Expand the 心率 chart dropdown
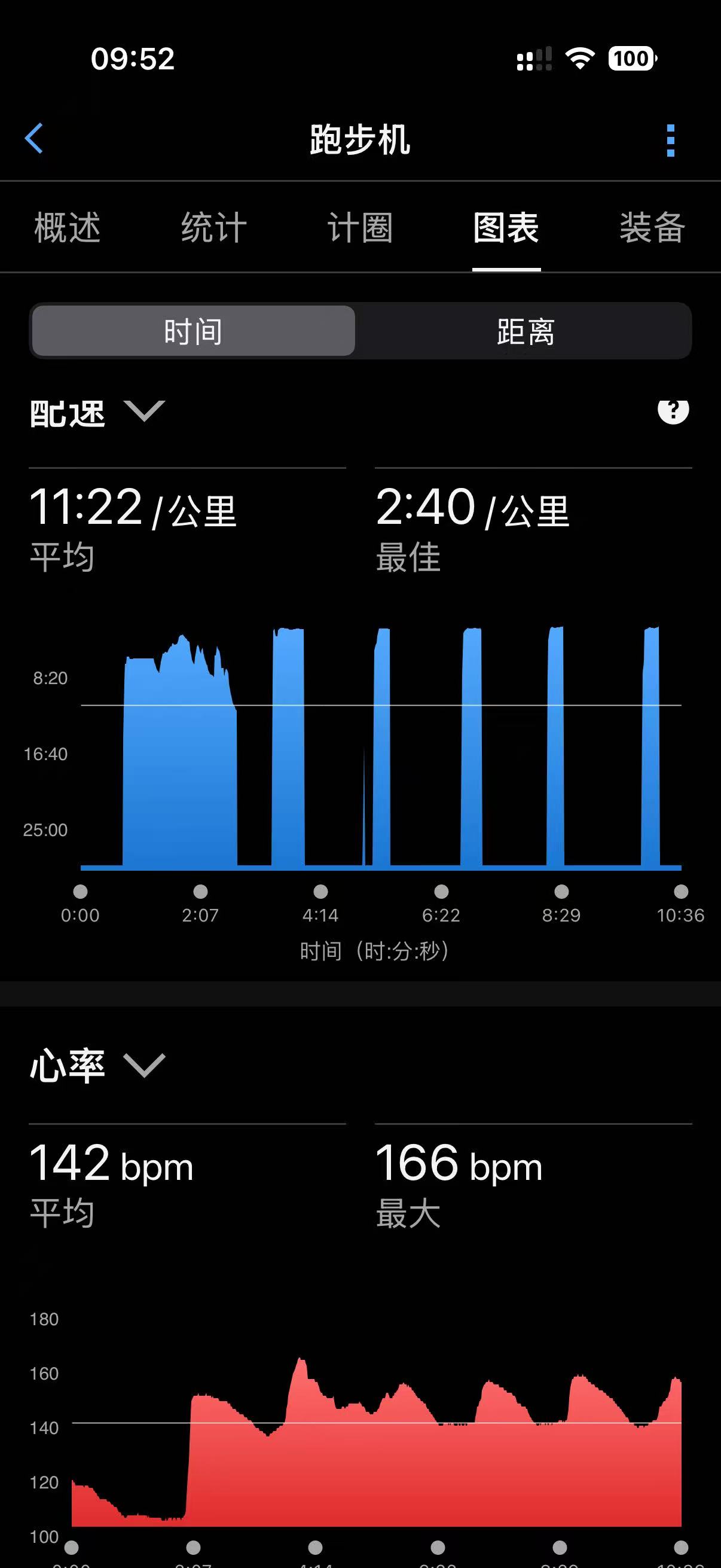The width and height of the screenshot is (721, 1568). click(x=97, y=1065)
